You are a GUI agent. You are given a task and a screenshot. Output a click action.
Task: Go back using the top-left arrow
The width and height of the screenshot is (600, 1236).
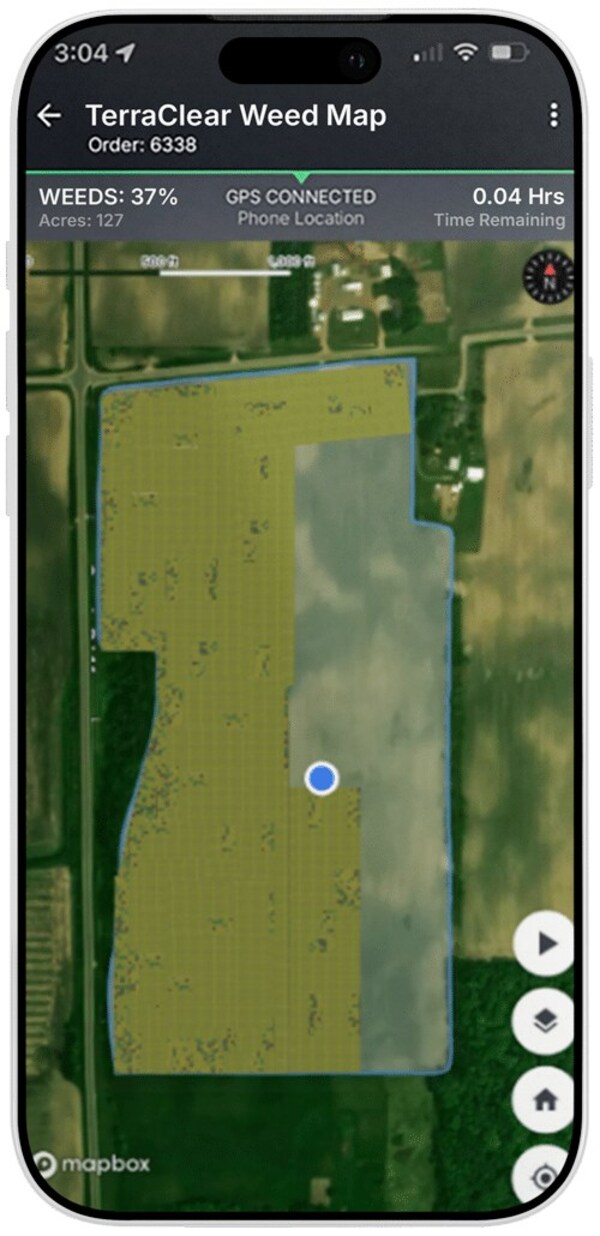pyautogui.click(x=49, y=116)
